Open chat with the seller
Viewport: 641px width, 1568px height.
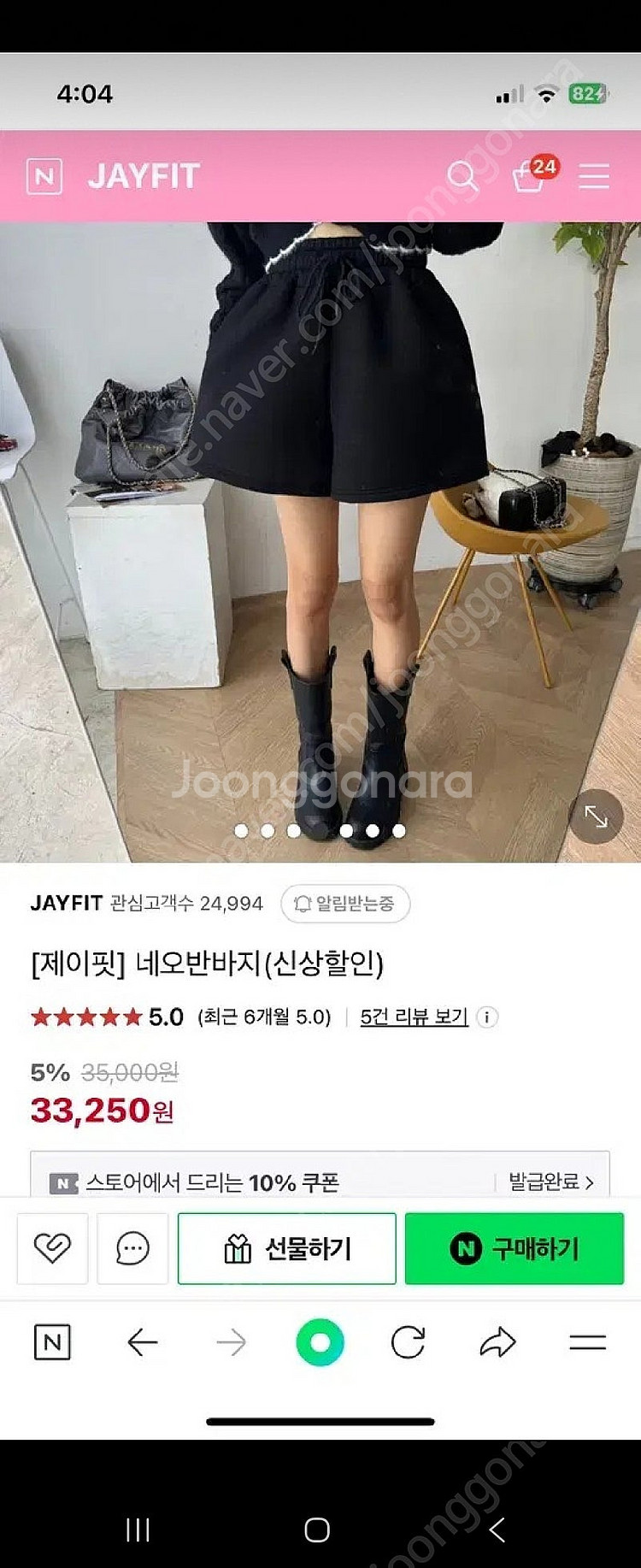[132, 1248]
